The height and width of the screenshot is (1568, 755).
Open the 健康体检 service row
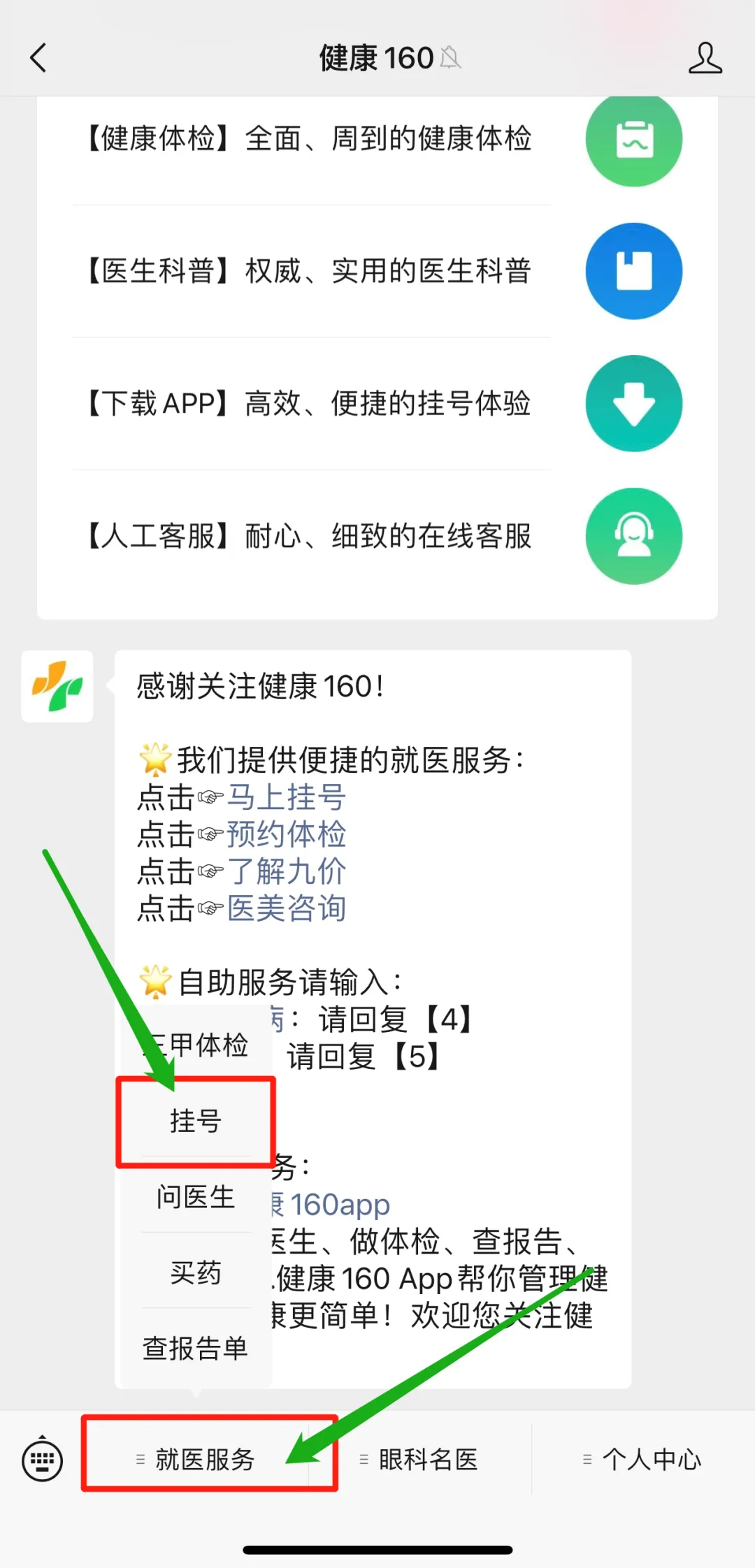point(377,139)
